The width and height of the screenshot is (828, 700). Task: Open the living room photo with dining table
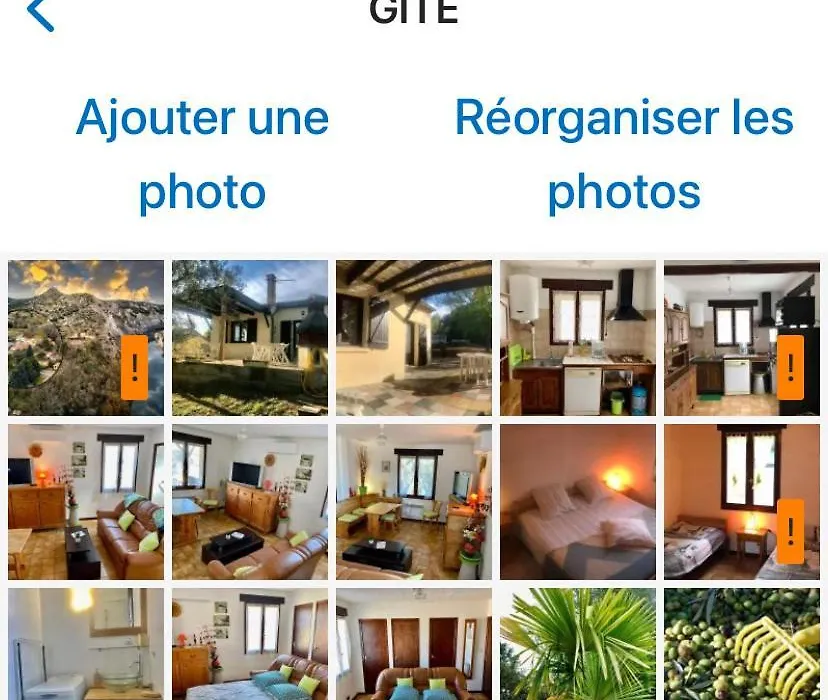point(414,502)
